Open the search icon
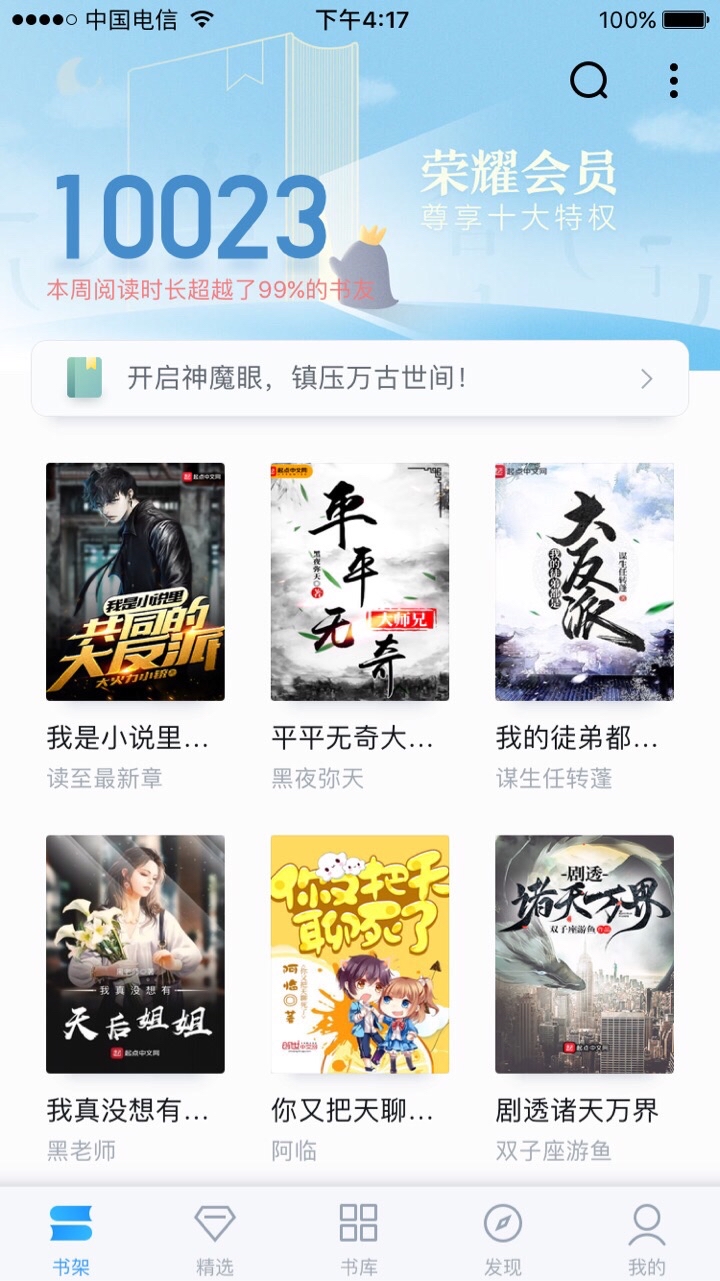 (589, 80)
